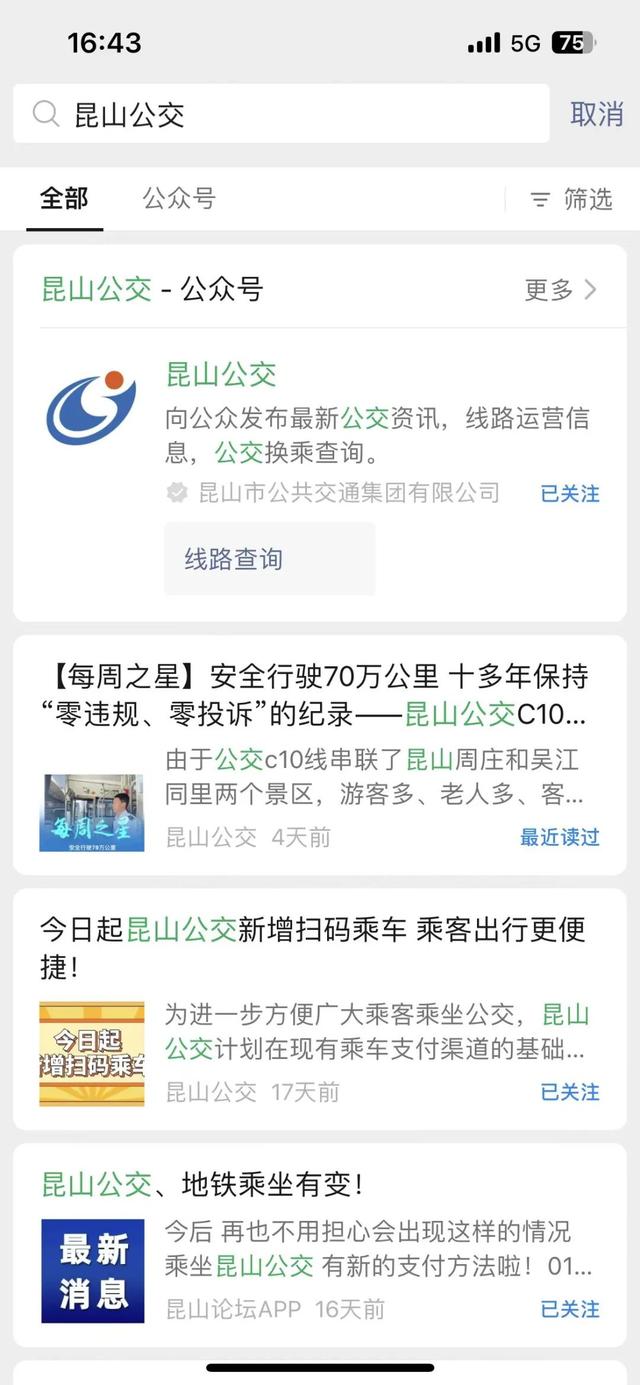Screen dimensions: 640x1385
Task: Open the 昆山公交 official account
Action: click(221, 375)
